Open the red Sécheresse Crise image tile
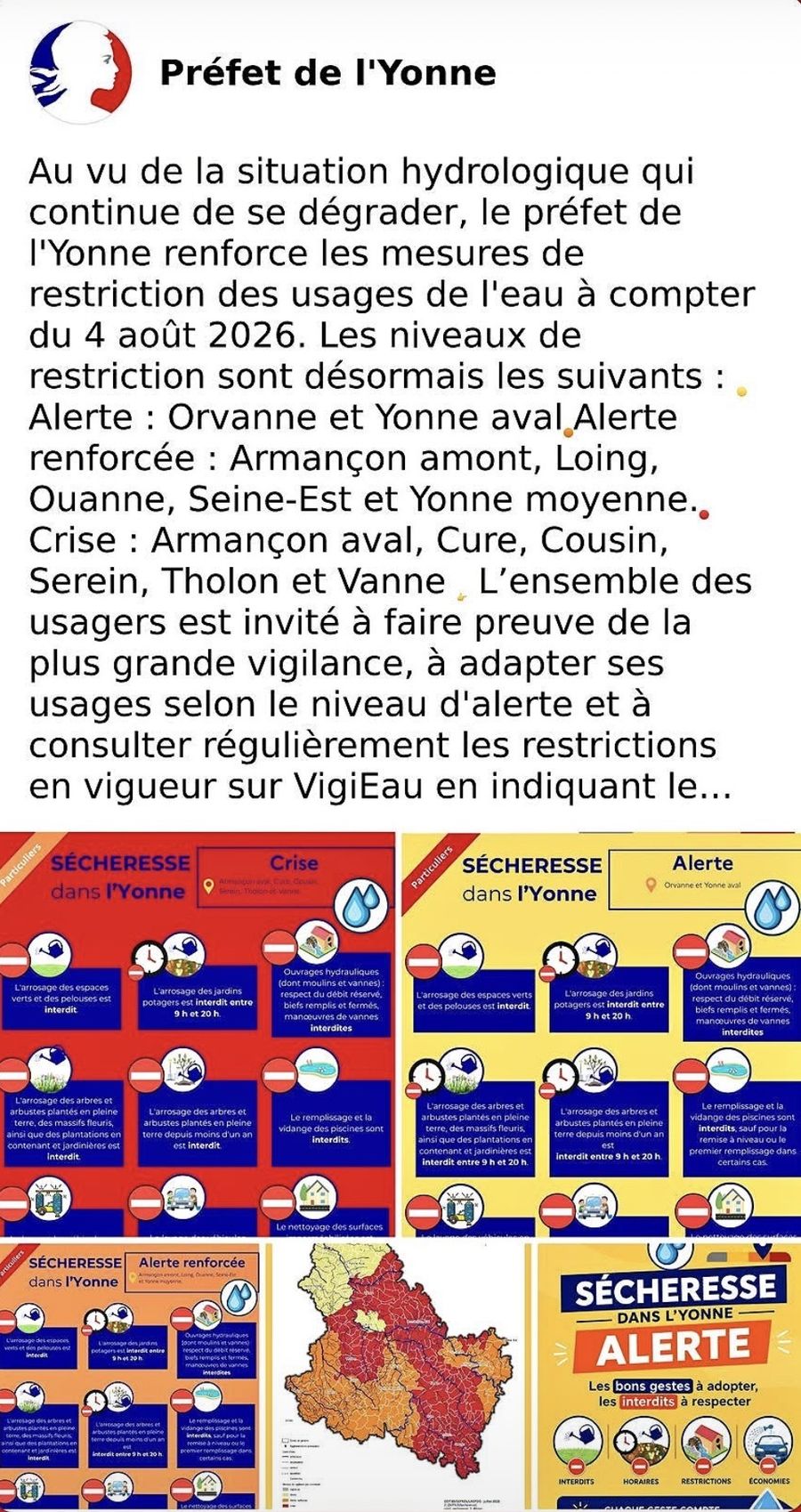This screenshot has width=801, height=1512. [198, 1034]
